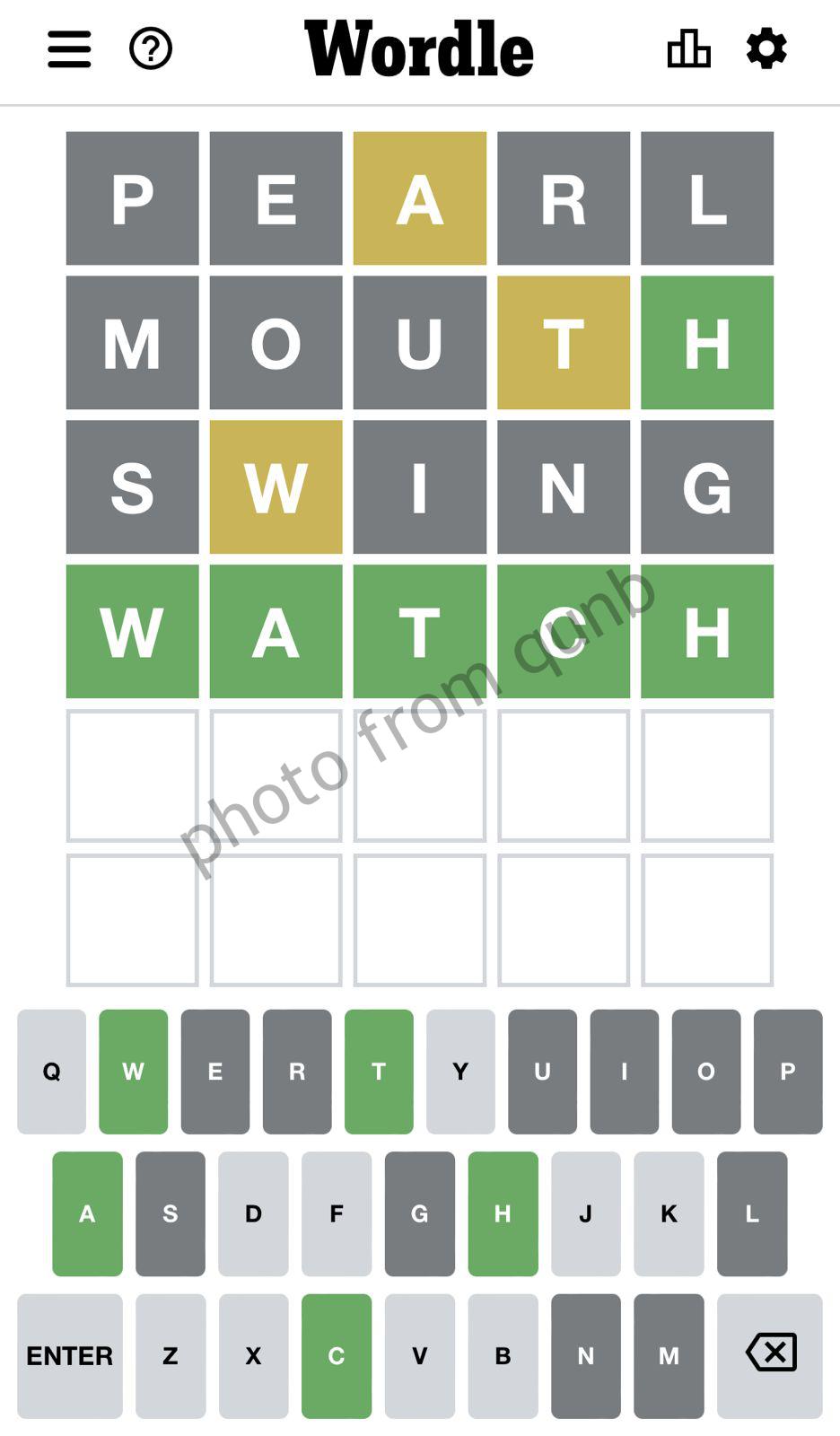The height and width of the screenshot is (1436, 840).
Task: View the statistics bar chart
Action: [689, 48]
